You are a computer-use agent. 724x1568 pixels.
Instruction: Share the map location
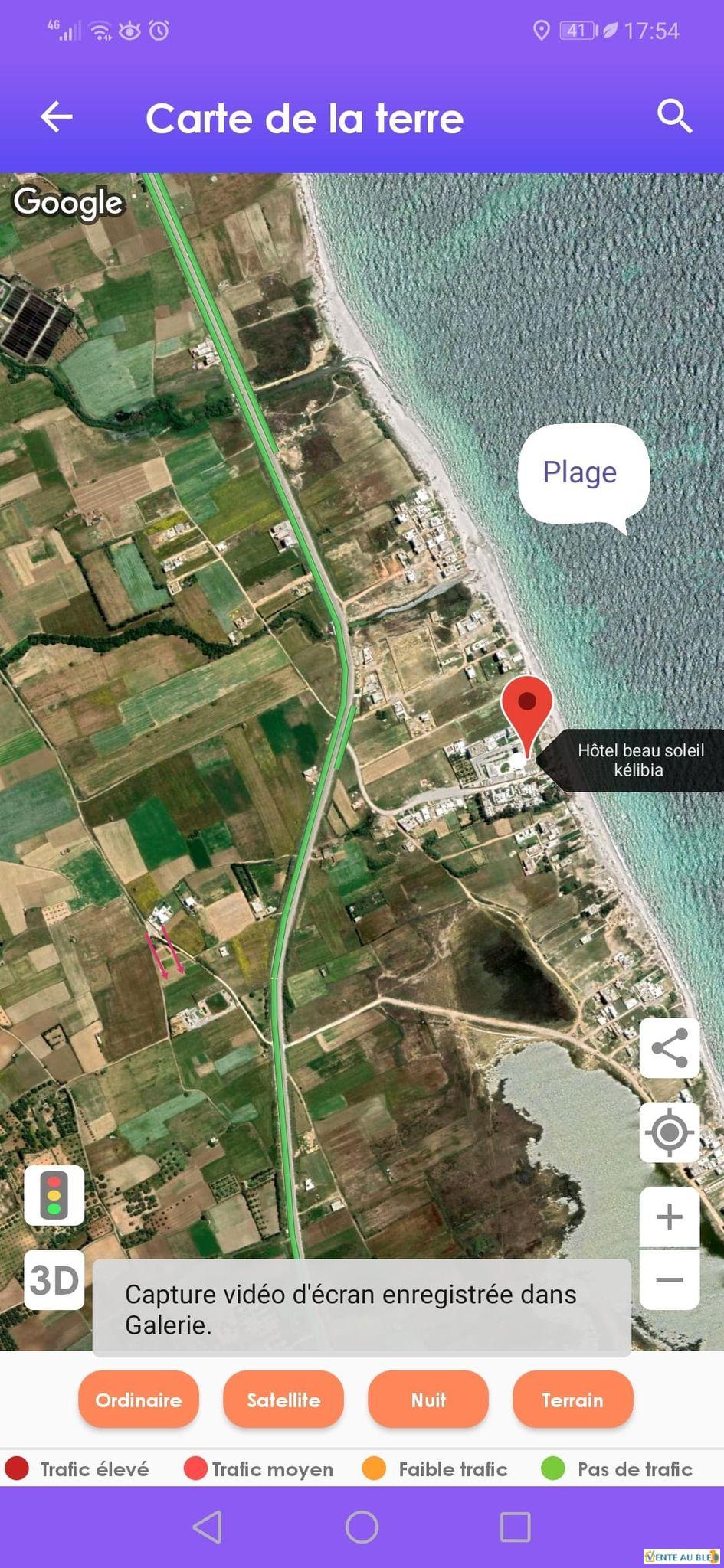tap(669, 1048)
